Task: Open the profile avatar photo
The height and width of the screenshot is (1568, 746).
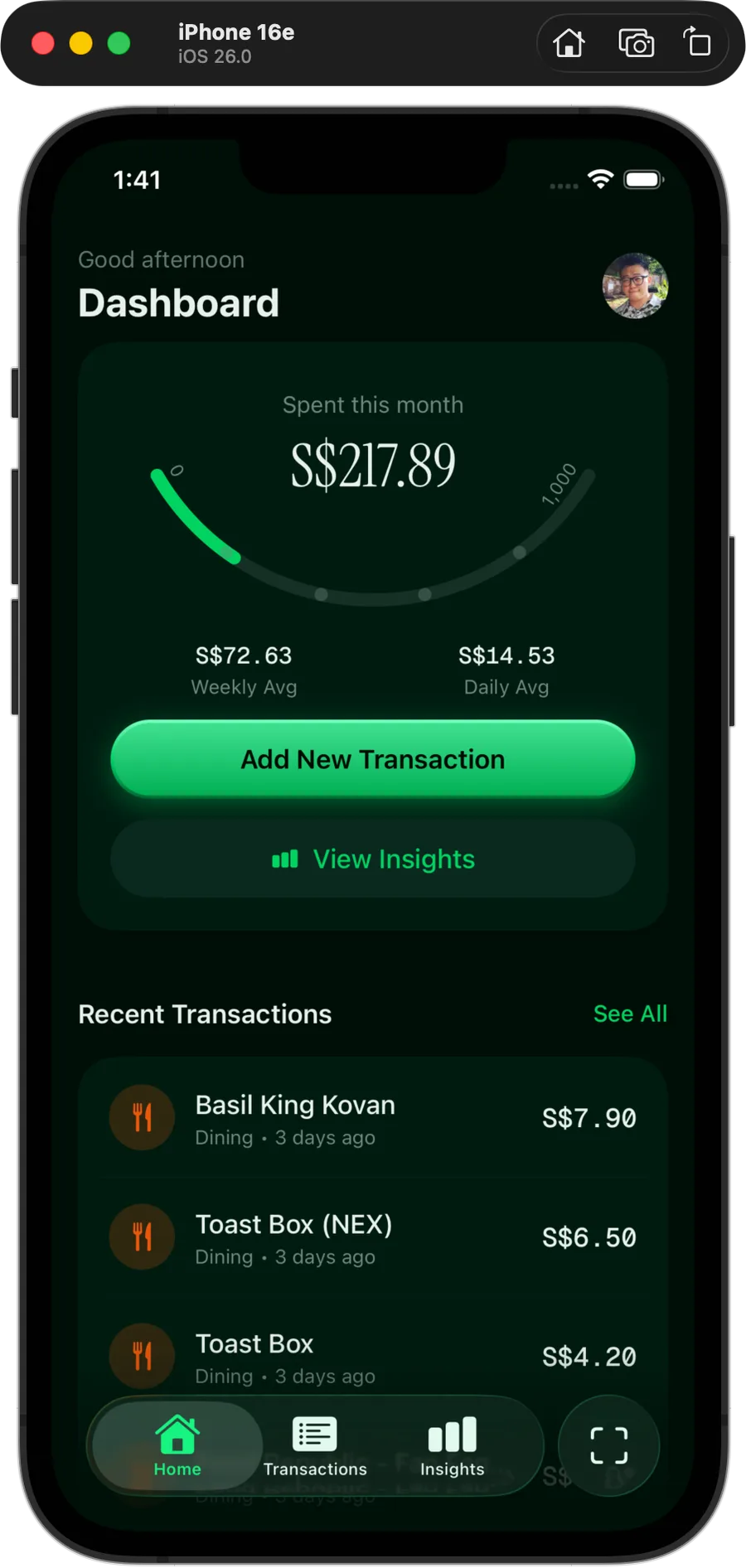Action: coord(635,286)
